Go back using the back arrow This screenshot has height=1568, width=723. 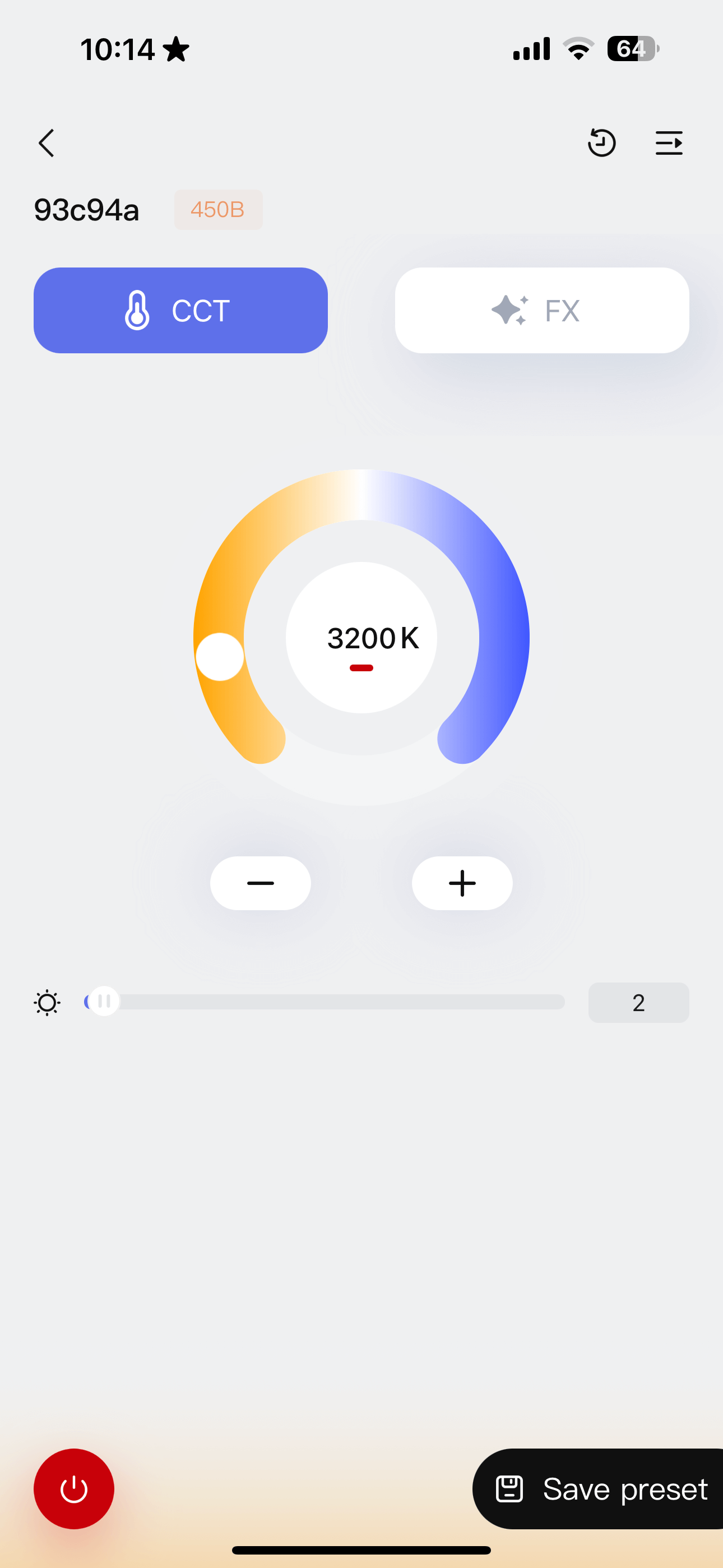coord(47,143)
